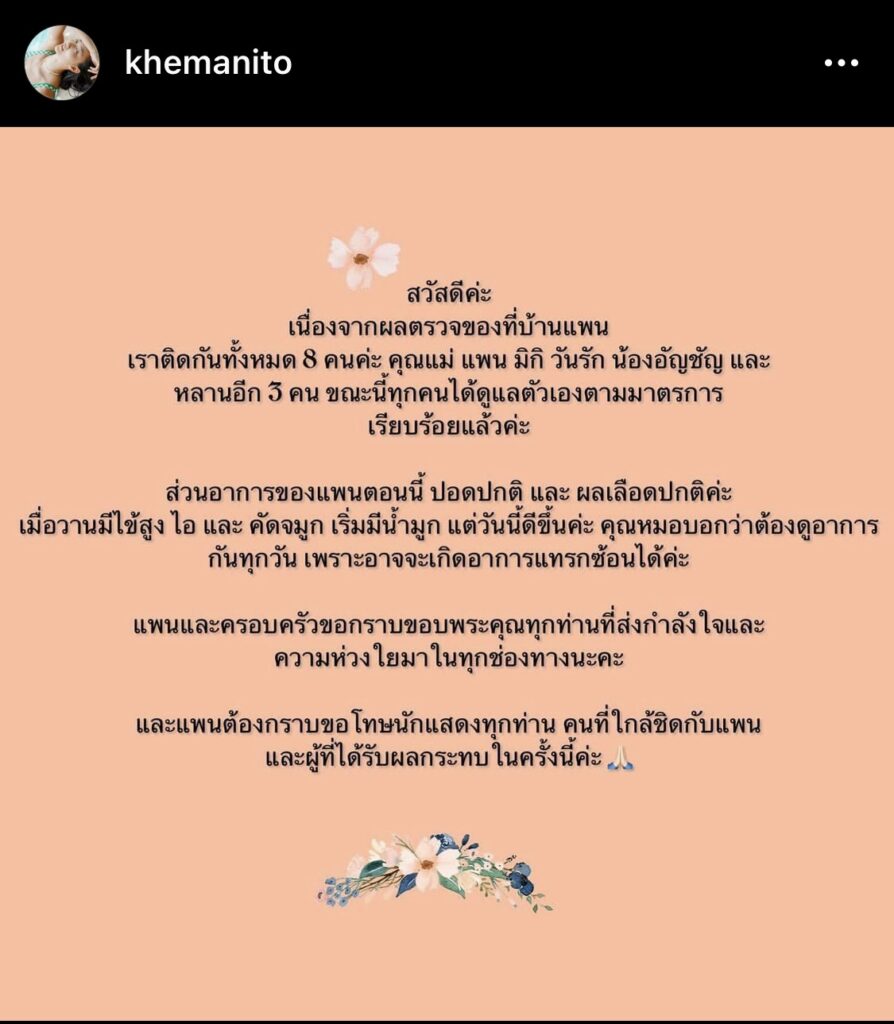
Task: Open khemanito's profile picture
Action: click(x=61, y=63)
